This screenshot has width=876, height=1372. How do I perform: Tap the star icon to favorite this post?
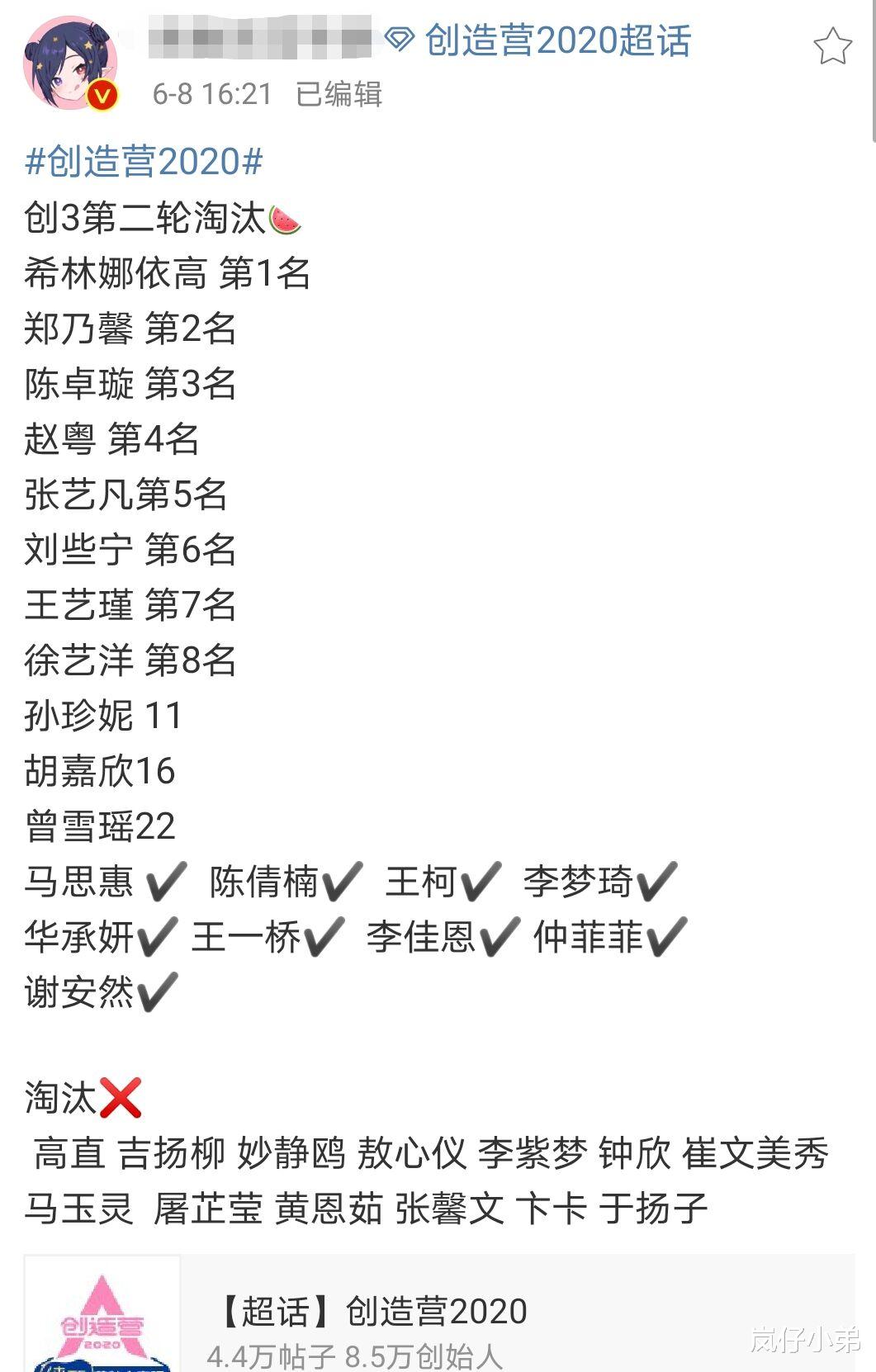(x=831, y=46)
